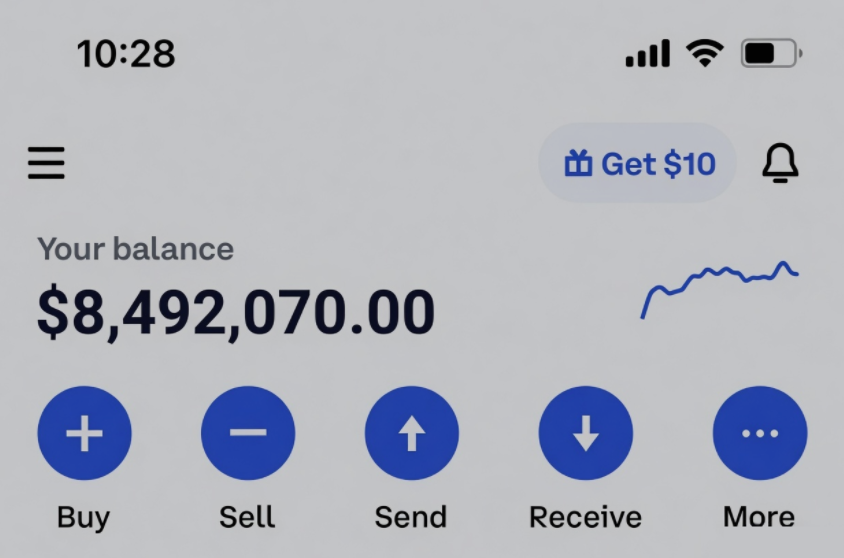Choose Send to transfer crypto

411,433
